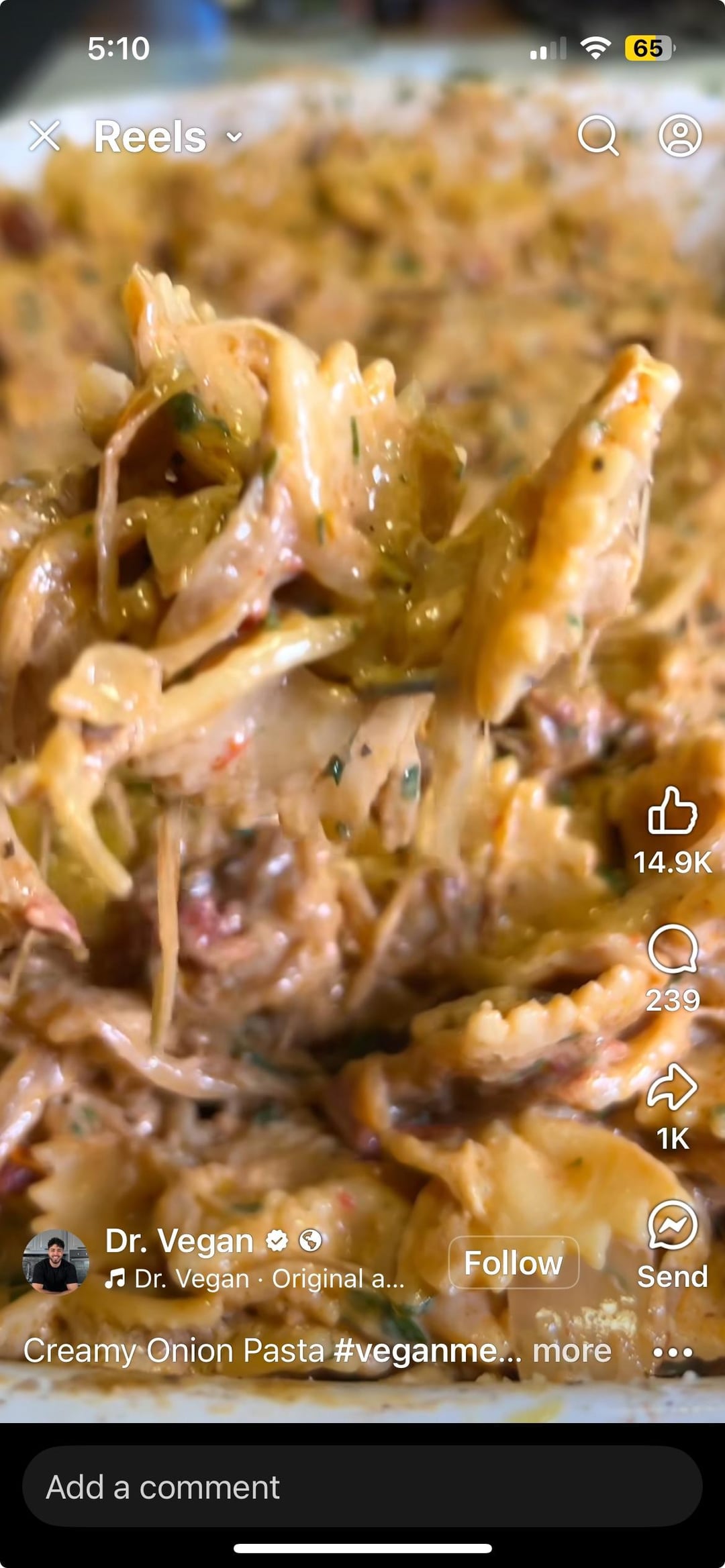Image resolution: width=725 pixels, height=1568 pixels.
Task: Close the Reels viewer
Action: click(44, 136)
